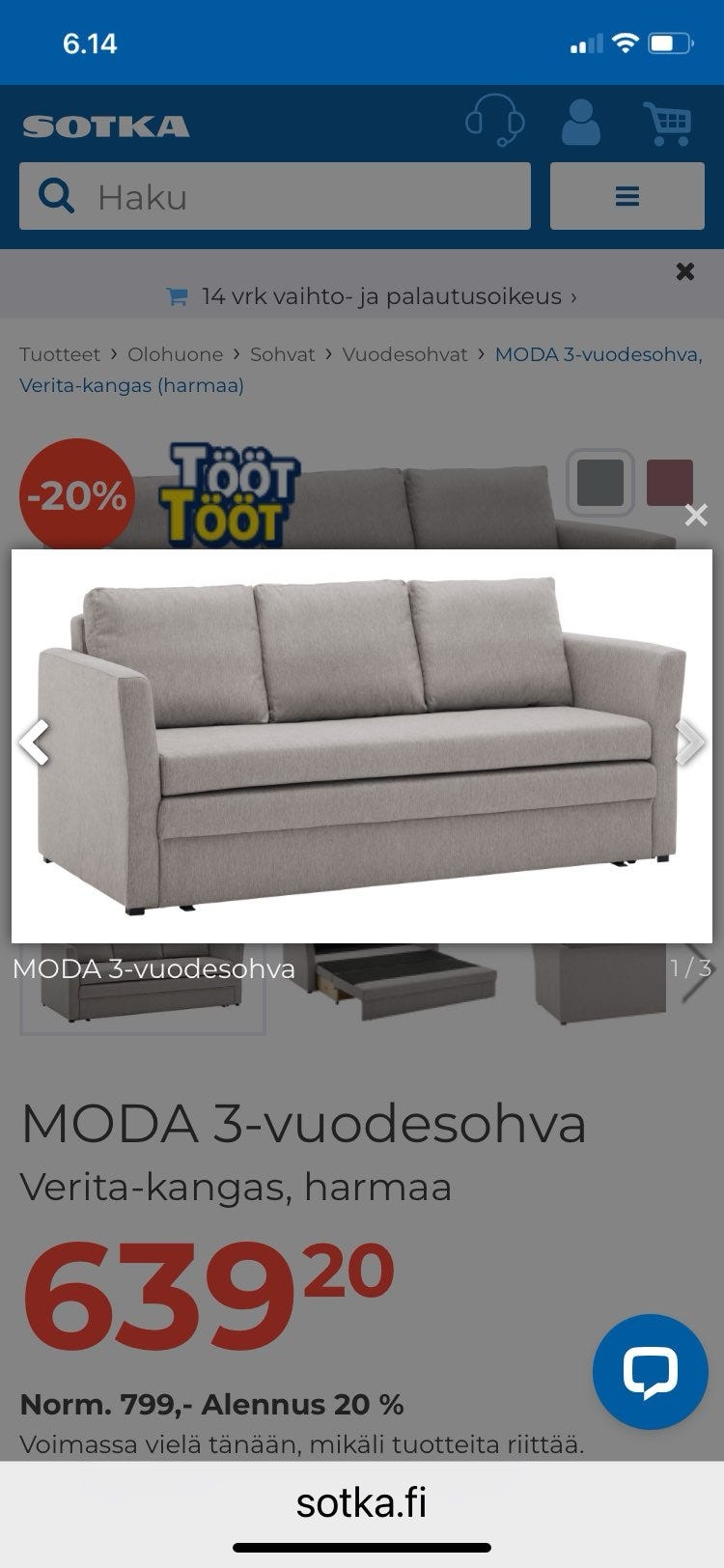
Task: Dismiss the return policy banner
Action: coord(685,271)
